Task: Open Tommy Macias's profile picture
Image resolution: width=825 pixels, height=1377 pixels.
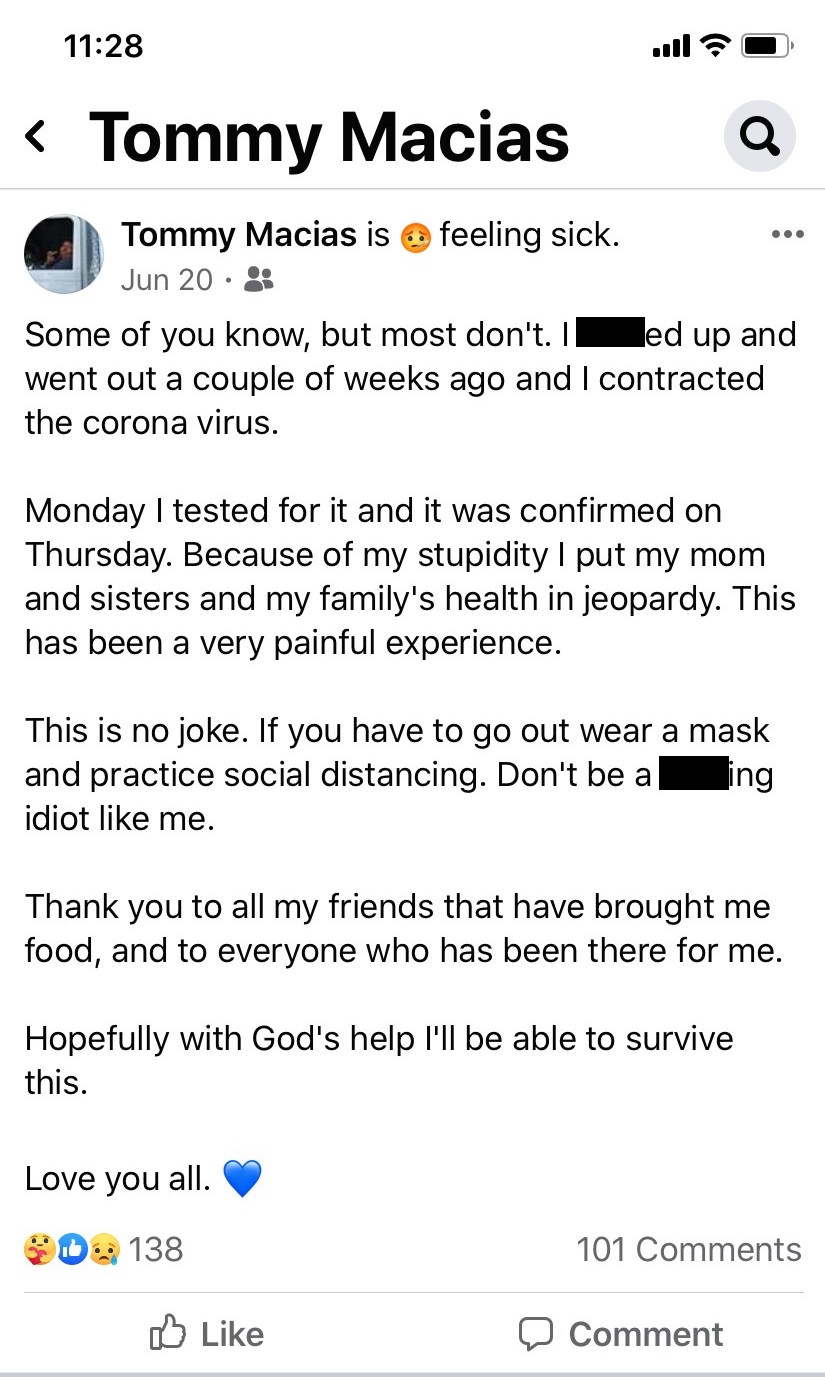Action: pos(63,254)
